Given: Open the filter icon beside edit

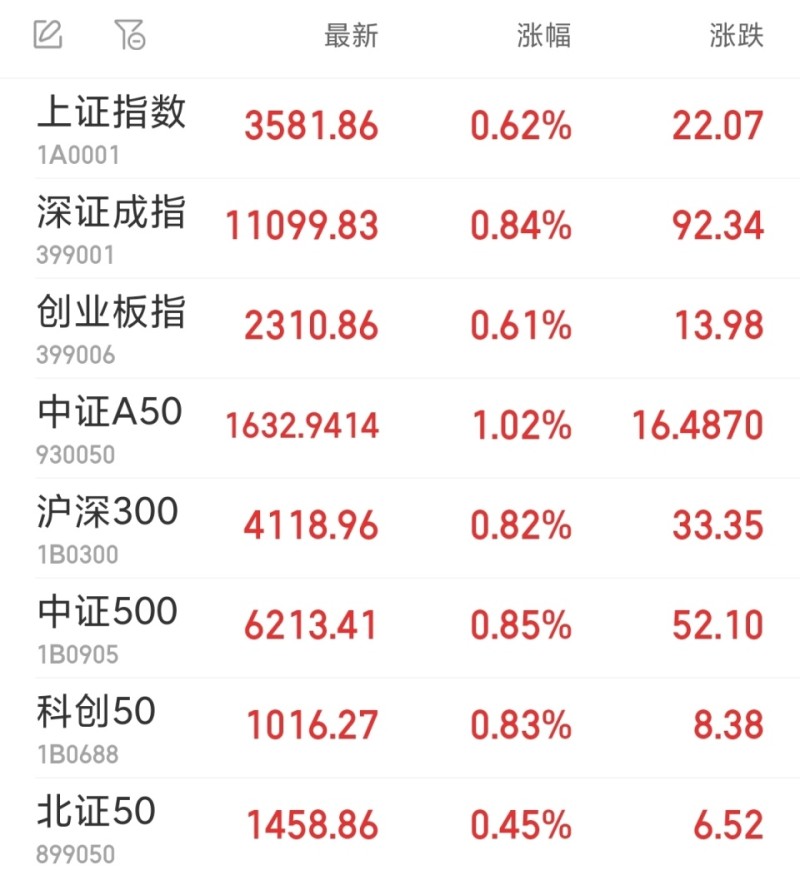Looking at the screenshot, I should pyautogui.click(x=129, y=35).
